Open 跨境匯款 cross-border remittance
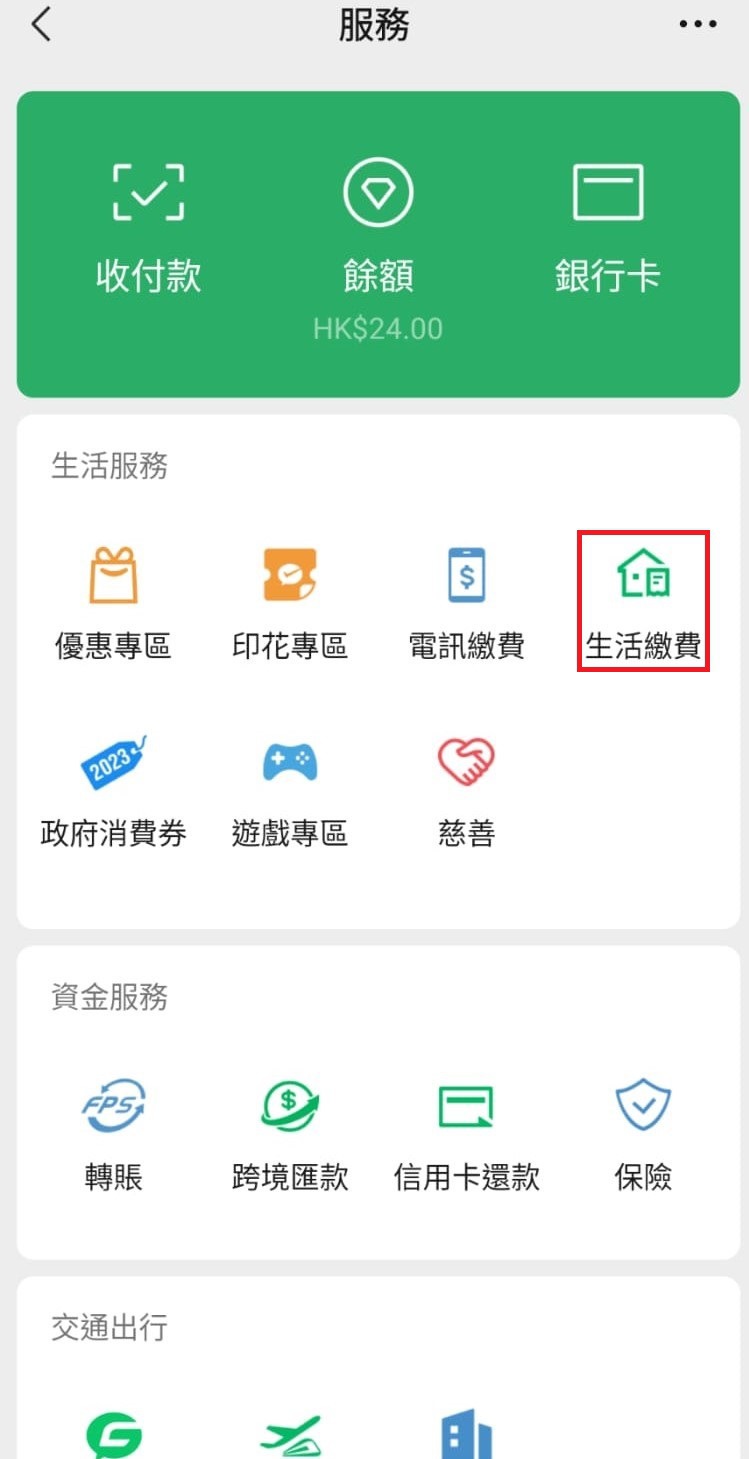 coord(290,1136)
